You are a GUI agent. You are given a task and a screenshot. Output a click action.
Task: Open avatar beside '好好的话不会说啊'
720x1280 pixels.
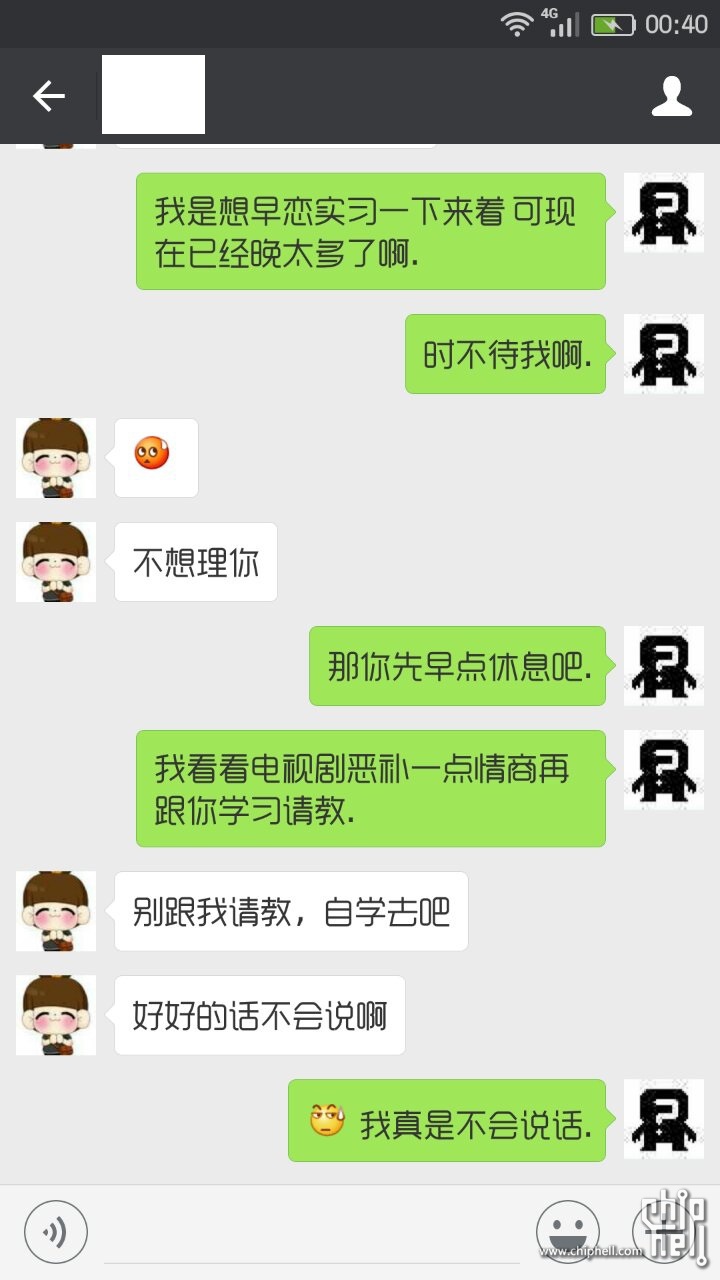[56, 1015]
